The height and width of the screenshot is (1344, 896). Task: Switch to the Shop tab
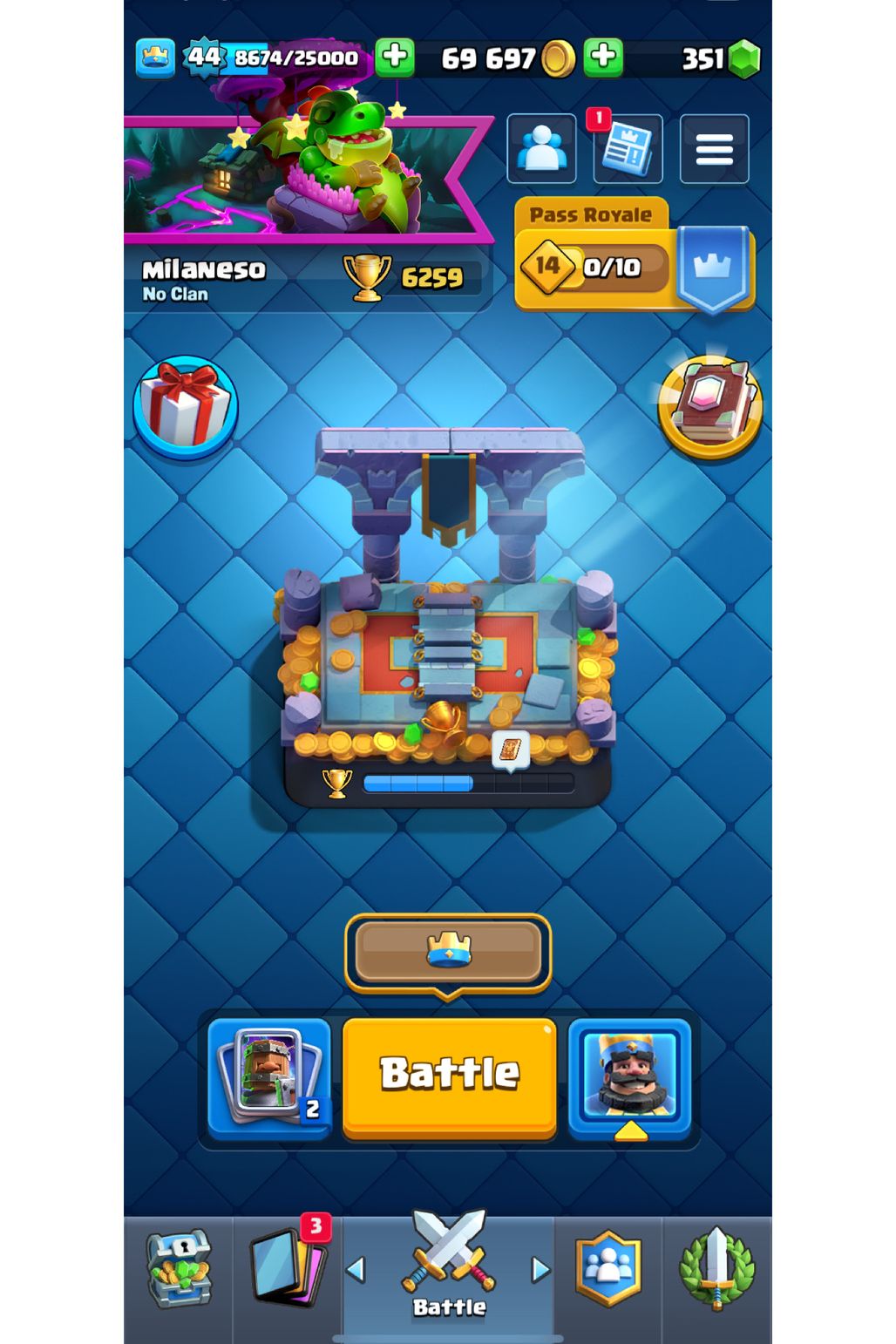click(x=179, y=1269)
